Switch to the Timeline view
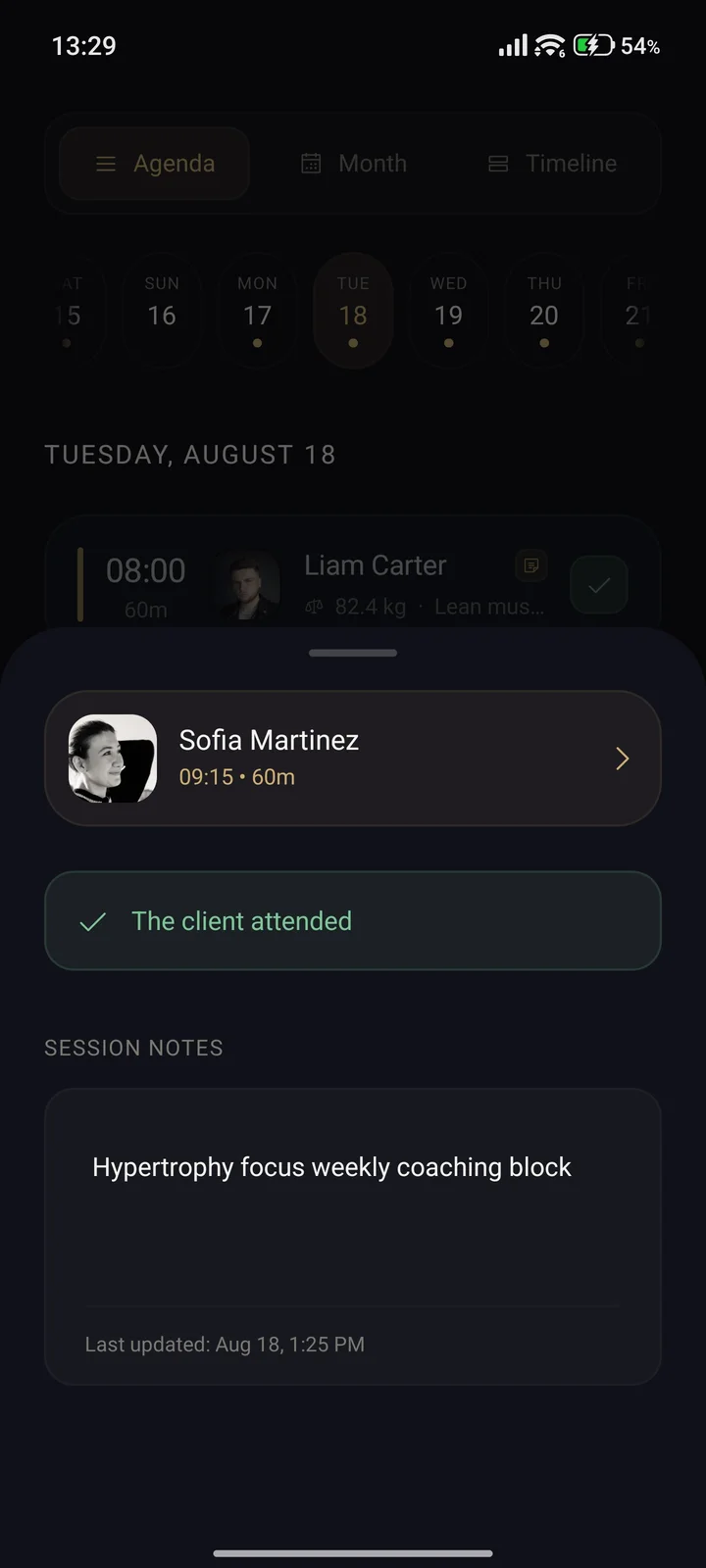 point(553,164)
